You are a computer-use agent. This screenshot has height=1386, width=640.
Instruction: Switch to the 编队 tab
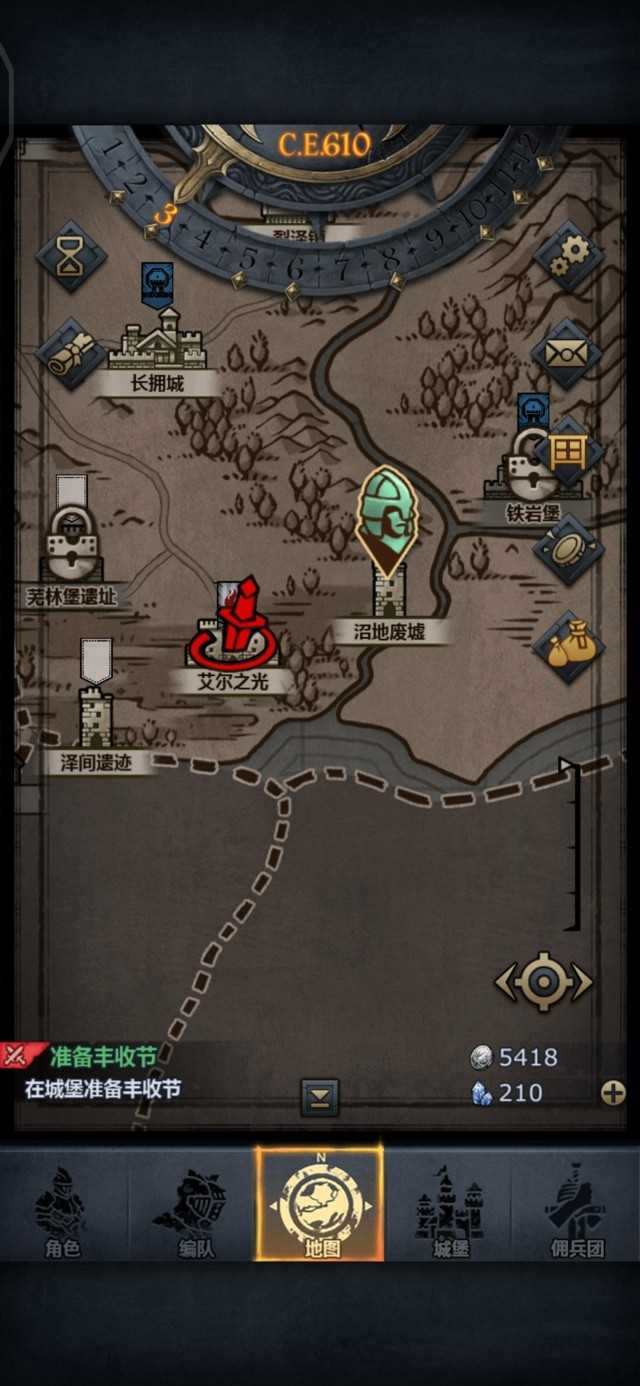(192, 1212)
